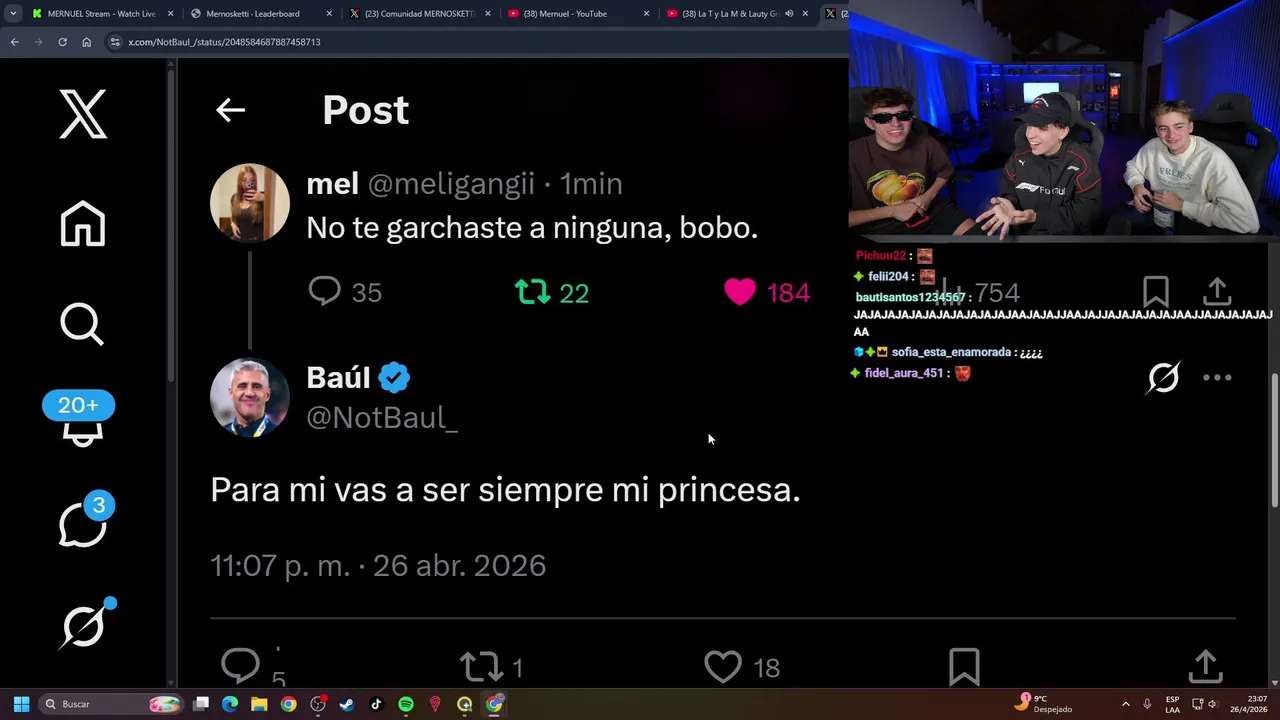Image resolution: width=1280 pixels, height=720 pixels.
Task: Repost Baúl's princesa post
Action: click(480, 666)
